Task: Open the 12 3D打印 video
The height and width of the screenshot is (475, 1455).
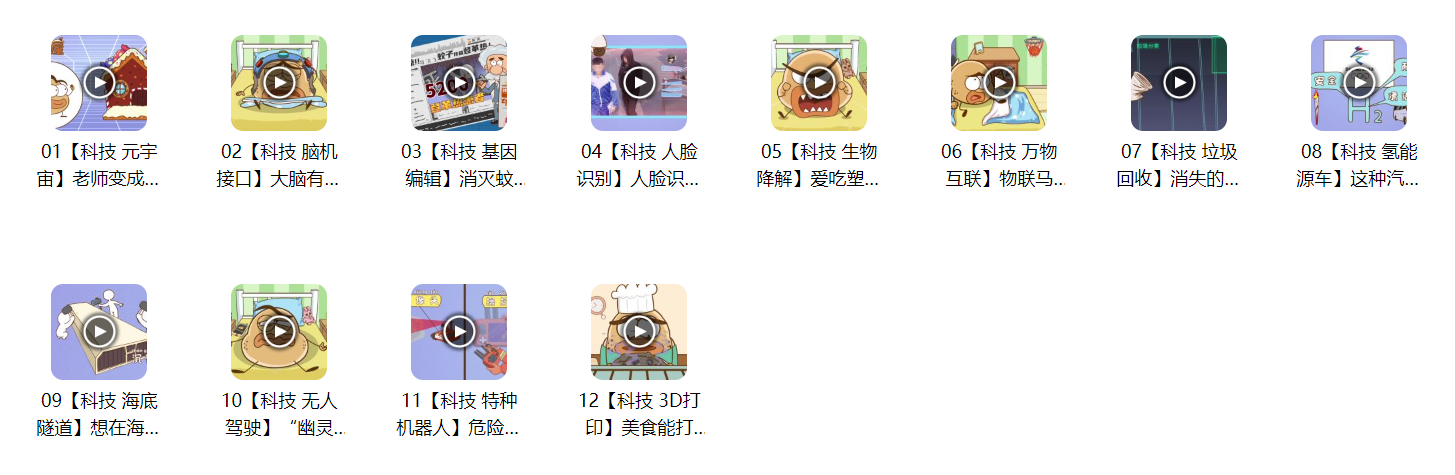Action: point(639,331)
